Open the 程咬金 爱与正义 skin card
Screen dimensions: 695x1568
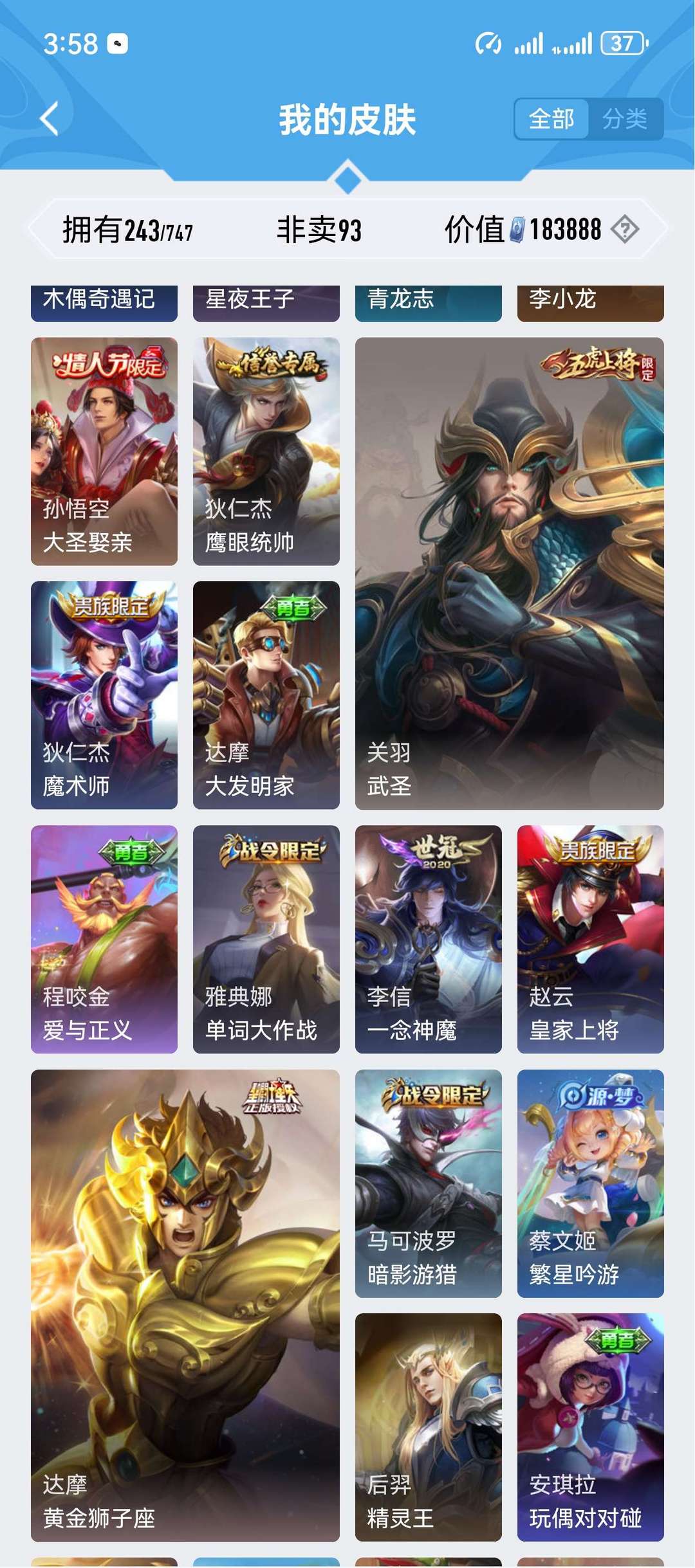pos(104,939)
